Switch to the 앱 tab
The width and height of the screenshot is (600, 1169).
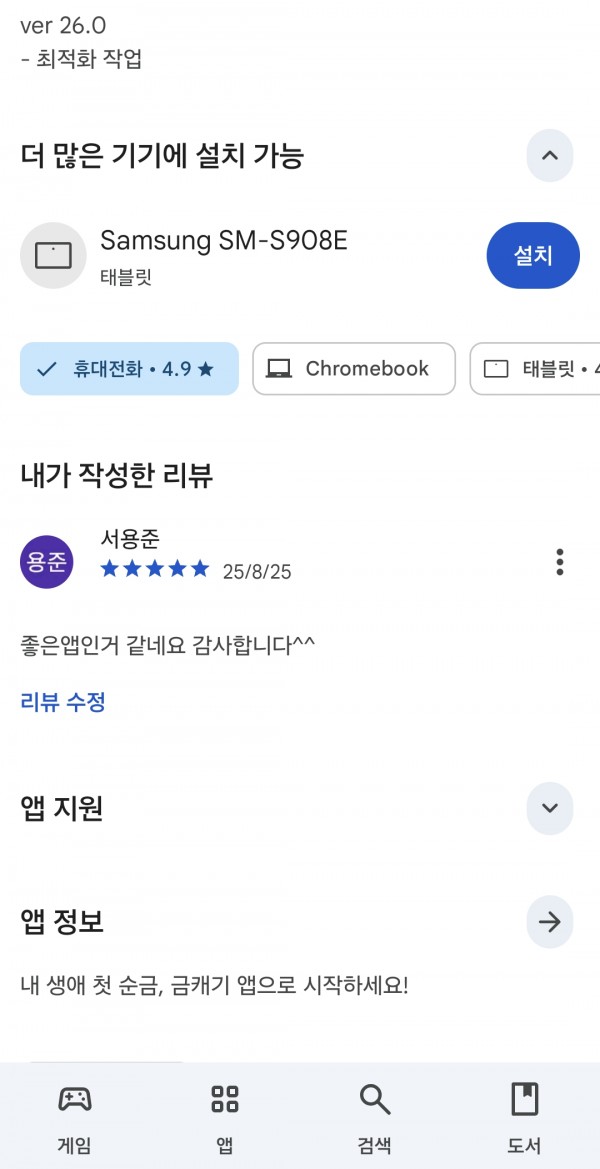point(224,1116)
